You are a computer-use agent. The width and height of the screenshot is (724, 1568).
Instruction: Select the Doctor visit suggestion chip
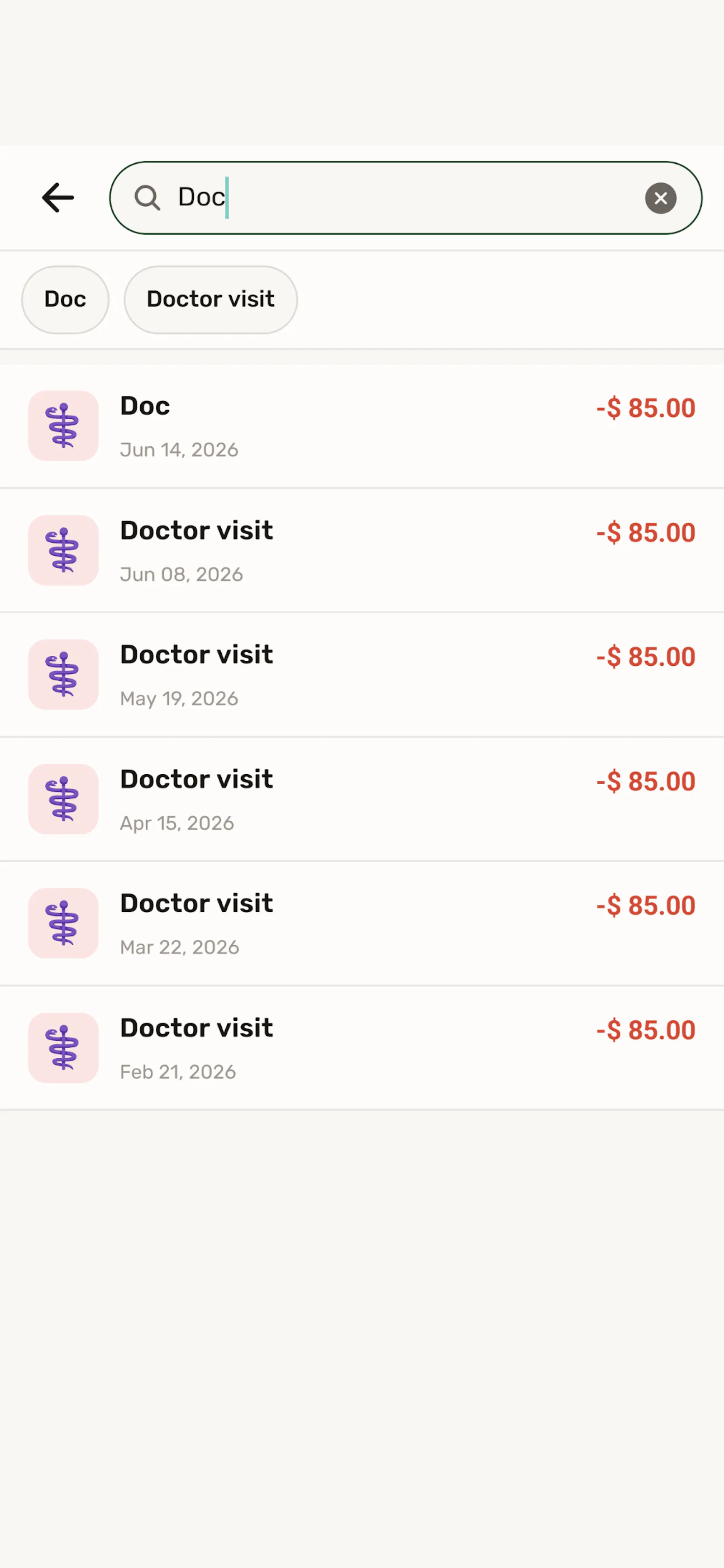(211, 299)
